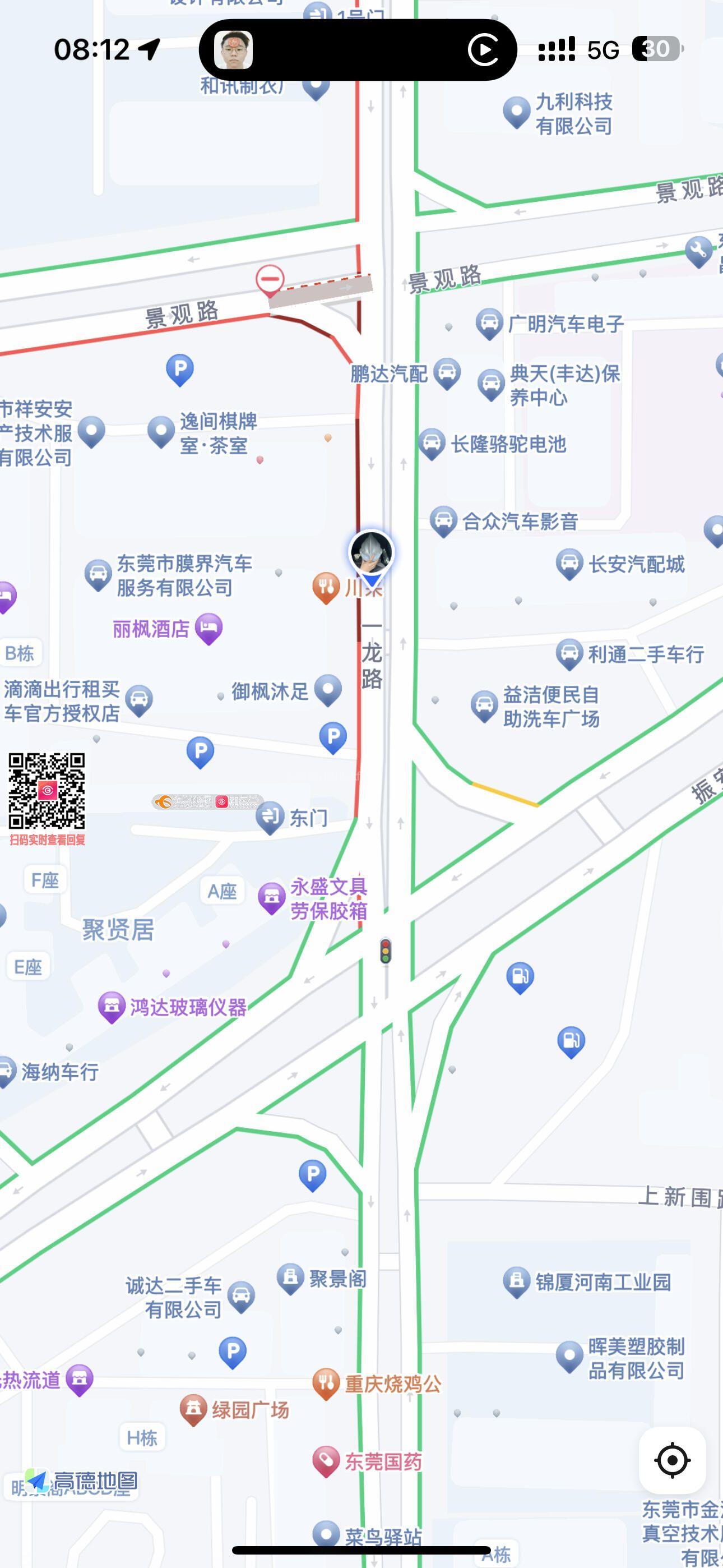Image resolution: width=723 pixels, height=1568 pixels.
Task: Select the 东门 entrance marker
Action: 270,817
